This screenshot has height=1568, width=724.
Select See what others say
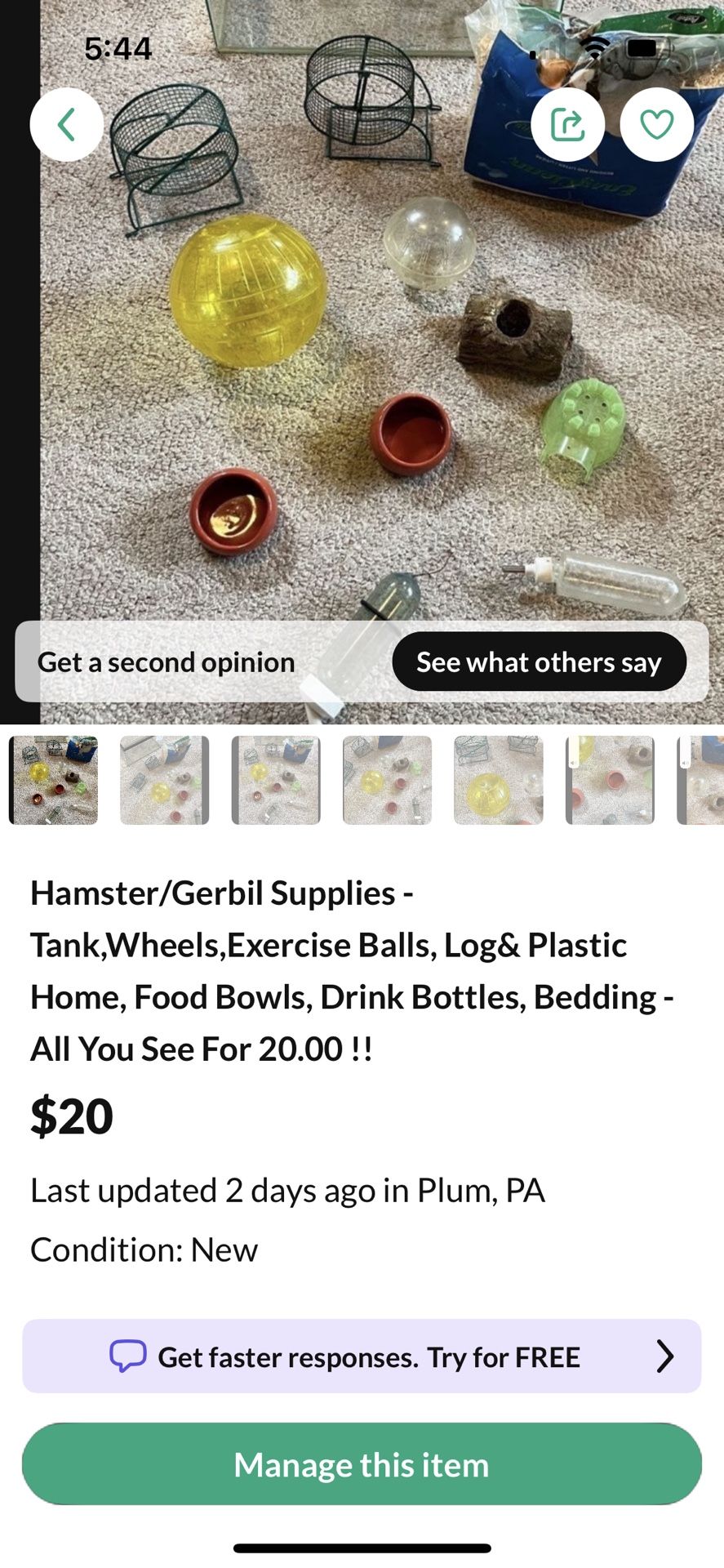539,661
